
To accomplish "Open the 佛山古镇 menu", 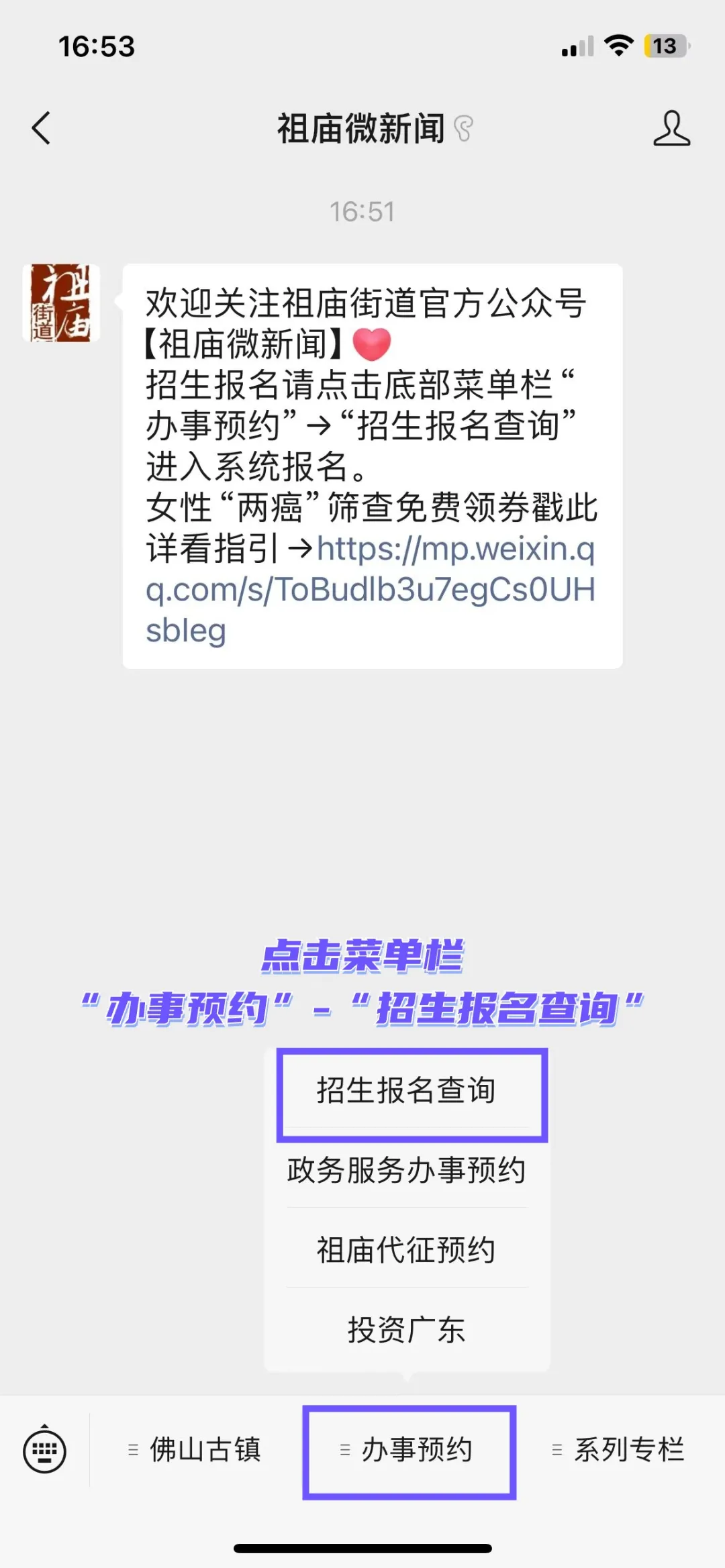I will point(195,1450).
